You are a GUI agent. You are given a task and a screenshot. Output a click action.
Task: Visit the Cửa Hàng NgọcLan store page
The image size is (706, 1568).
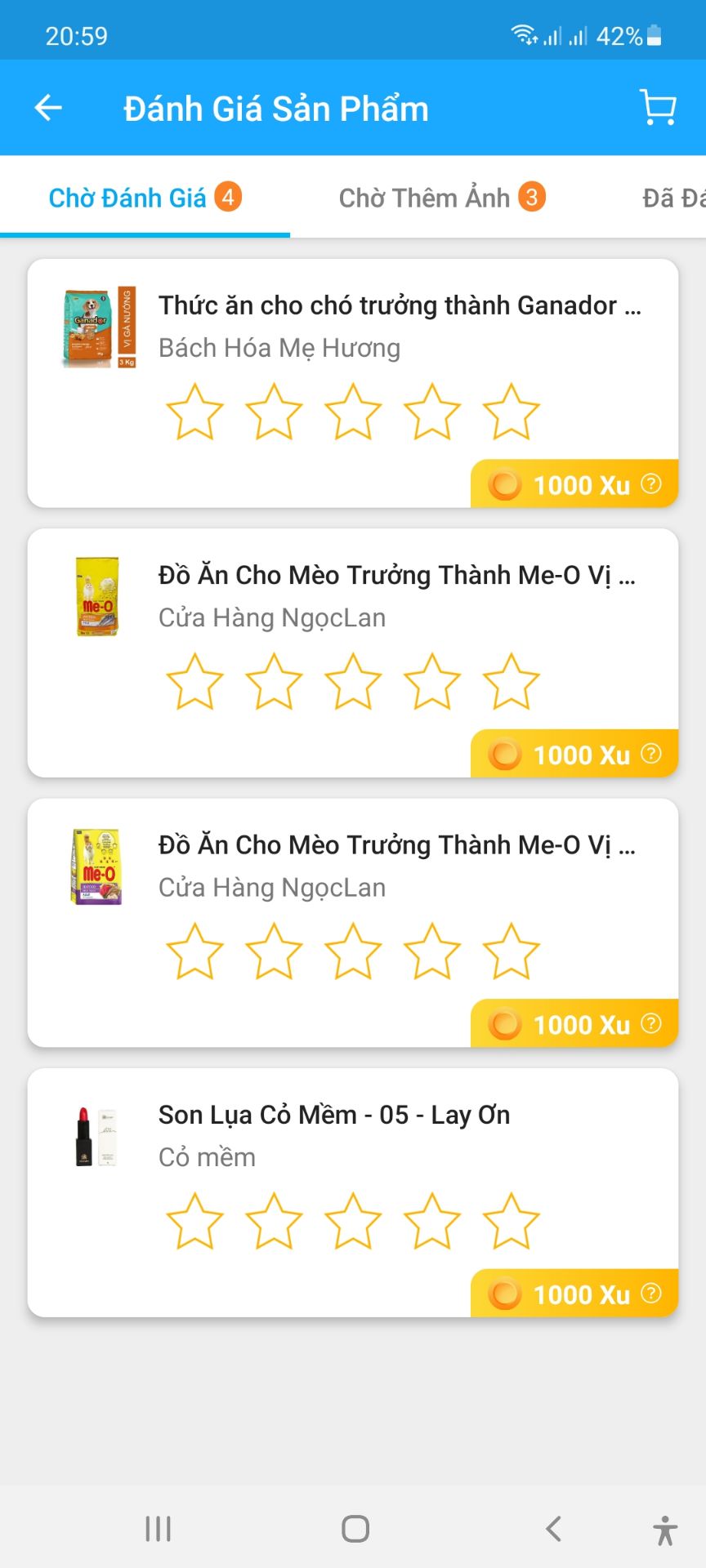272,617
